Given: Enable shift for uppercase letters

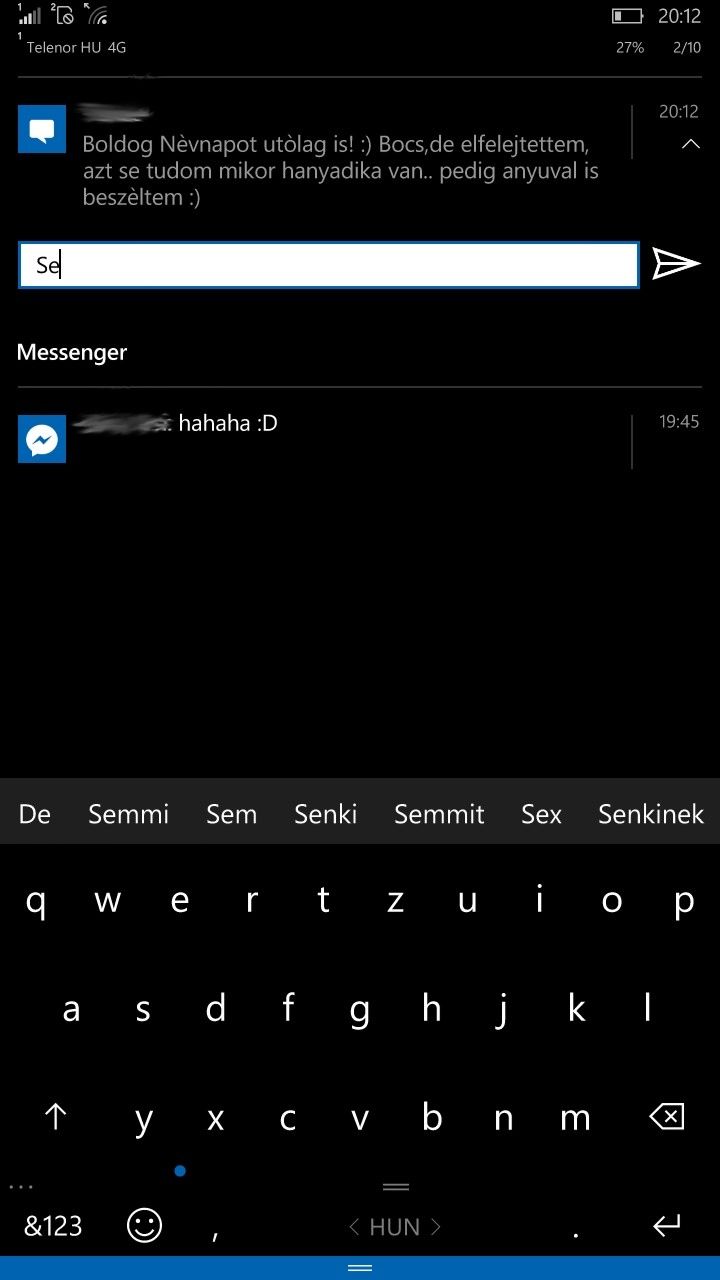Looking at the screenshot, I should [55, 1117].
